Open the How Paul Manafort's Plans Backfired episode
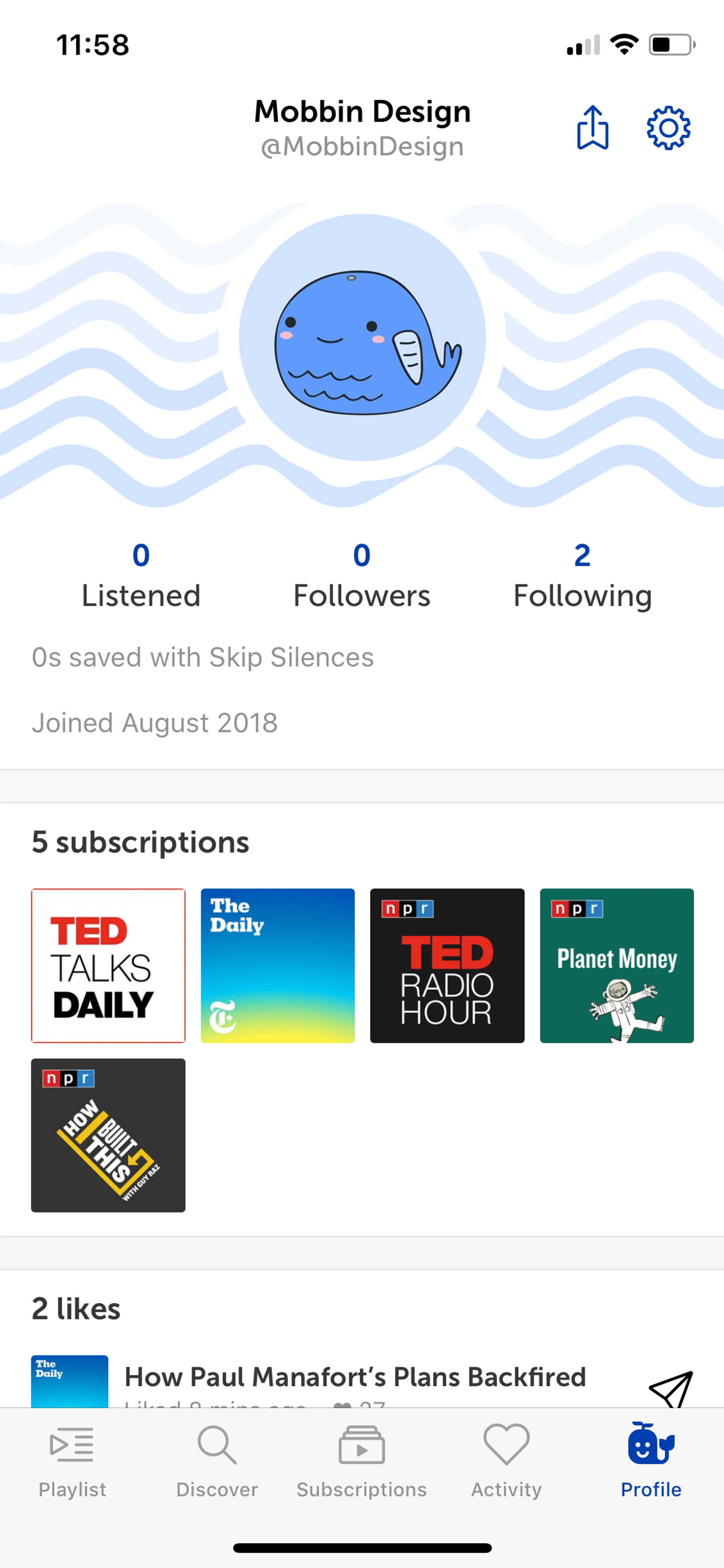The width and height of the screenshot is (724, 1568). [355, 1378]
